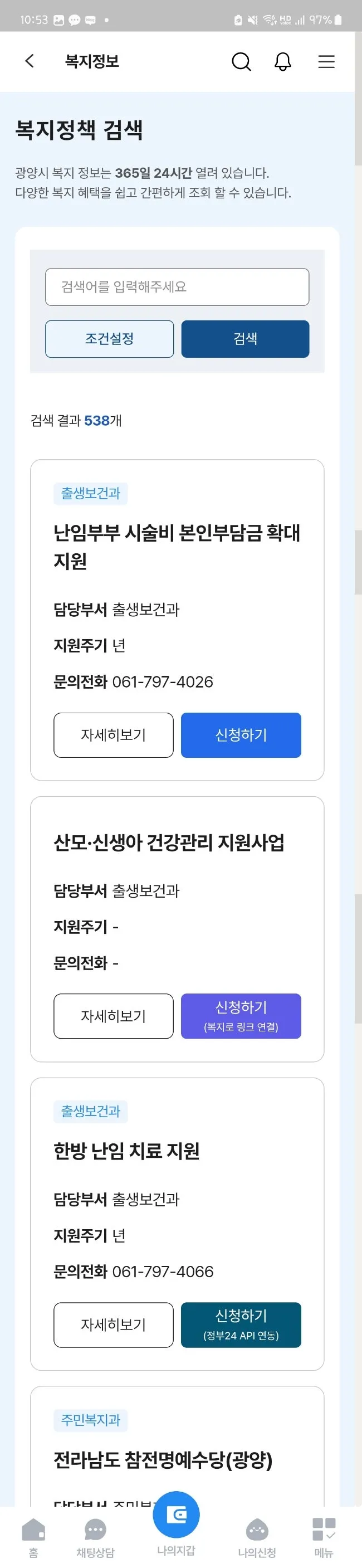
Task: View 자세히보기 for 난임부부 시술비 본인부담금 확대 지원
Action: [113, 735]
